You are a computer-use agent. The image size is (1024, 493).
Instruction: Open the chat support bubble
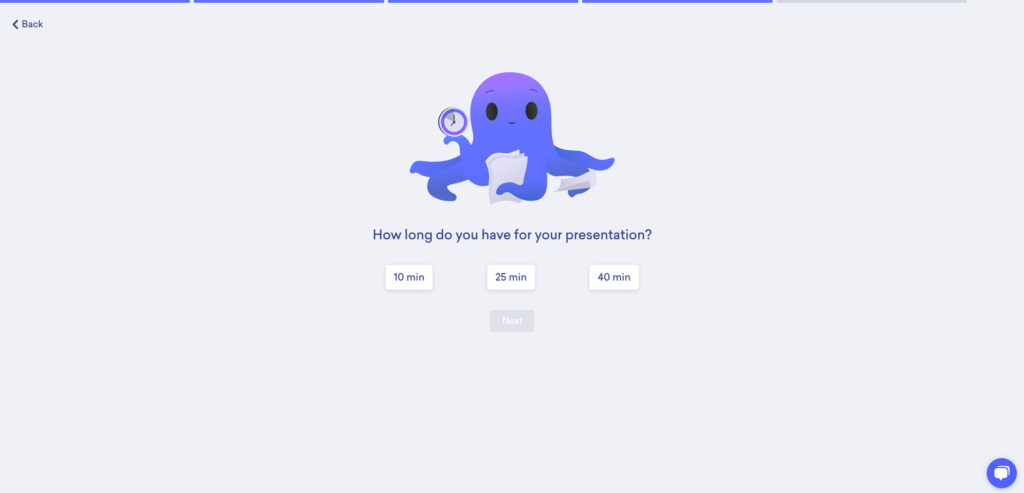[x=1001, y=473]
